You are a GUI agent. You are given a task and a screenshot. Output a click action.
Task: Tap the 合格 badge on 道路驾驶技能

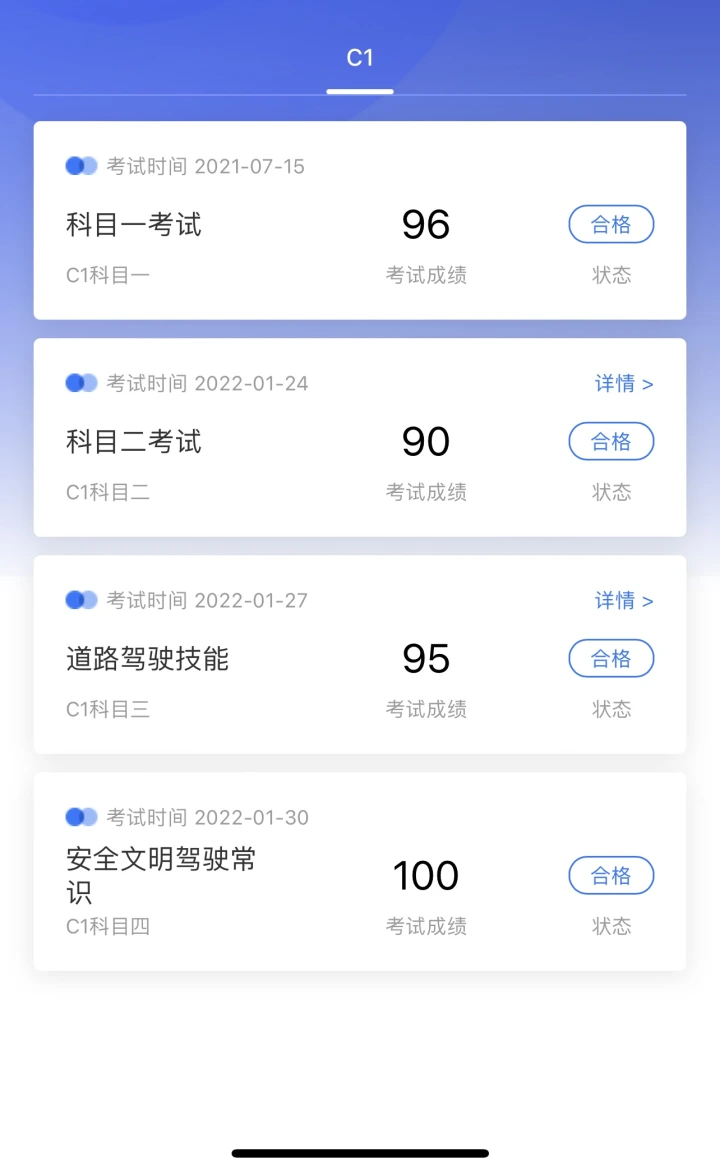pos(611,659)
